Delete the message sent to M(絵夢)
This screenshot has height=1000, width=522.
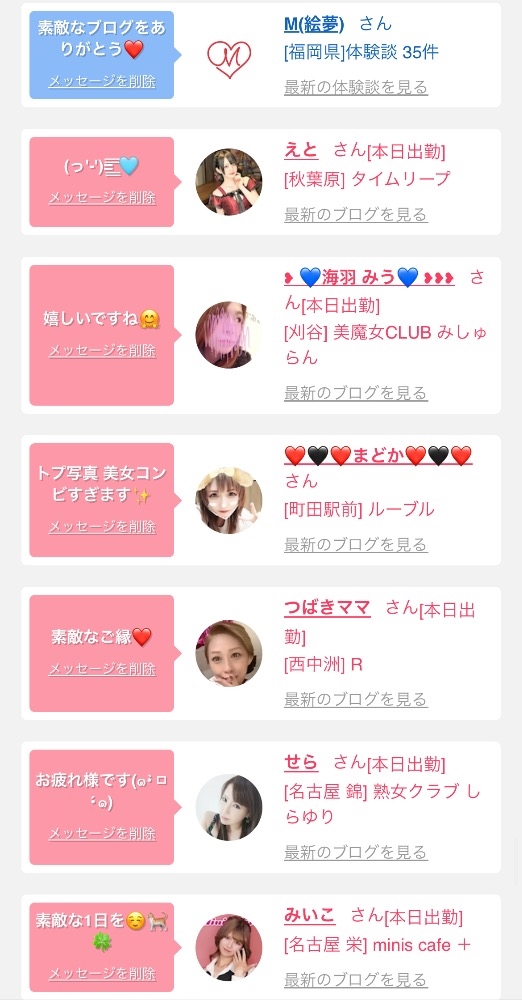pos(102,82)
